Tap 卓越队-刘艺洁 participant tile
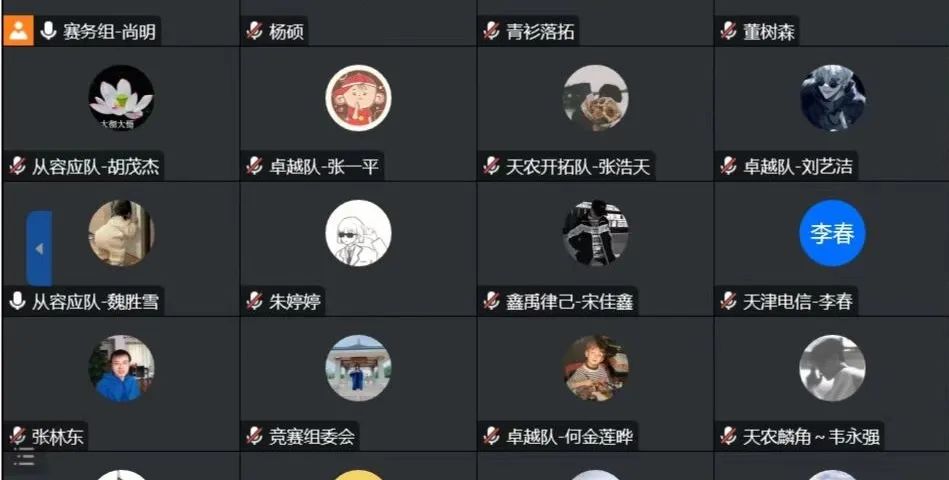 (832, 113)
